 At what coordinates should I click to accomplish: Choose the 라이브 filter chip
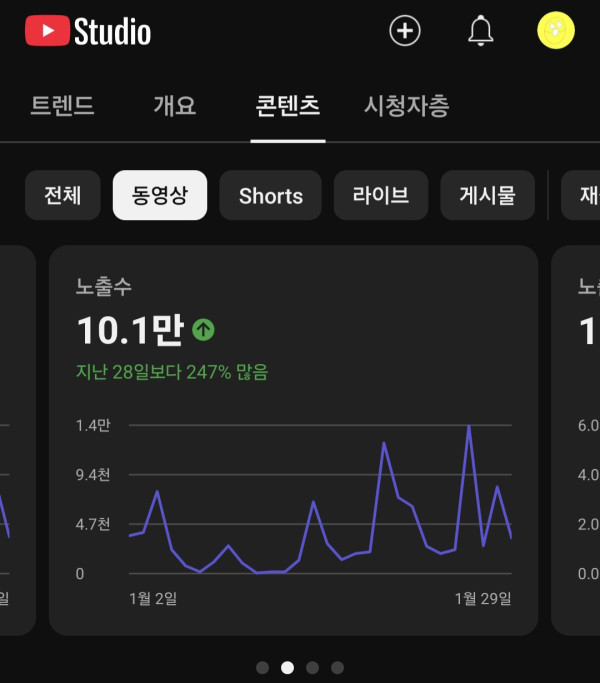point(381,195)
